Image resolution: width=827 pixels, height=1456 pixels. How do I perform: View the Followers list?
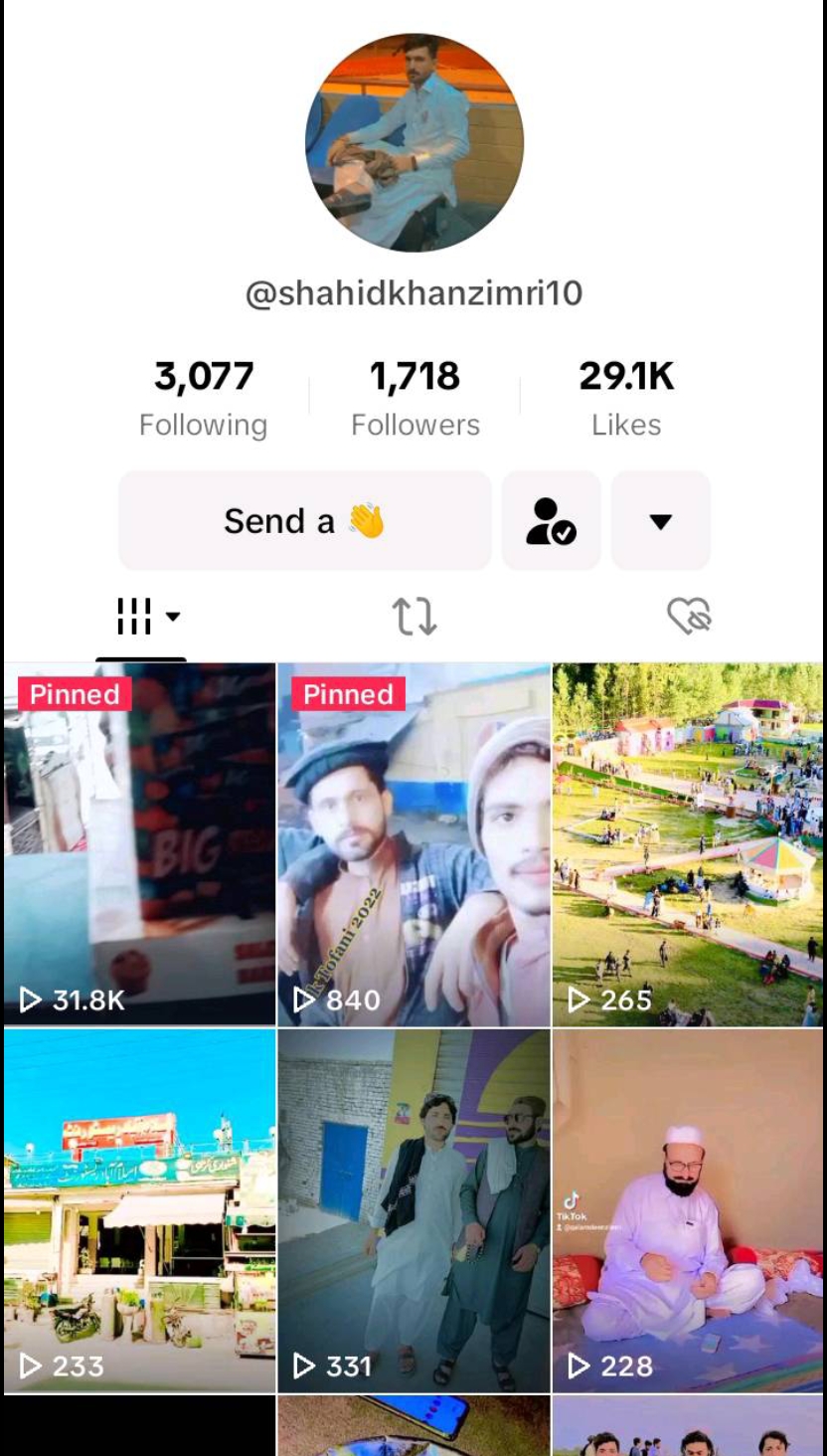(414, 398)
